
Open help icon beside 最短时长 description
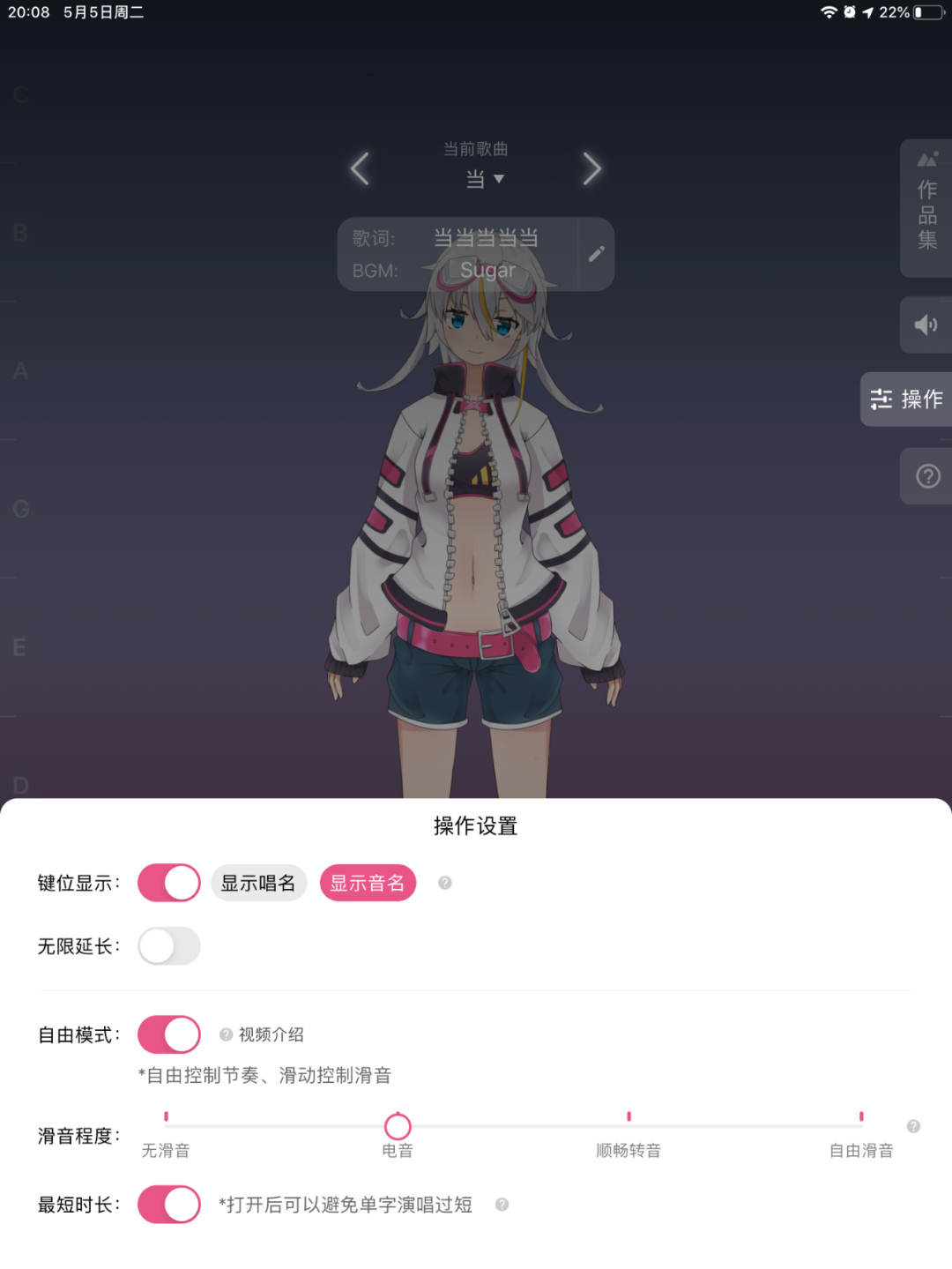point(502,1205)
